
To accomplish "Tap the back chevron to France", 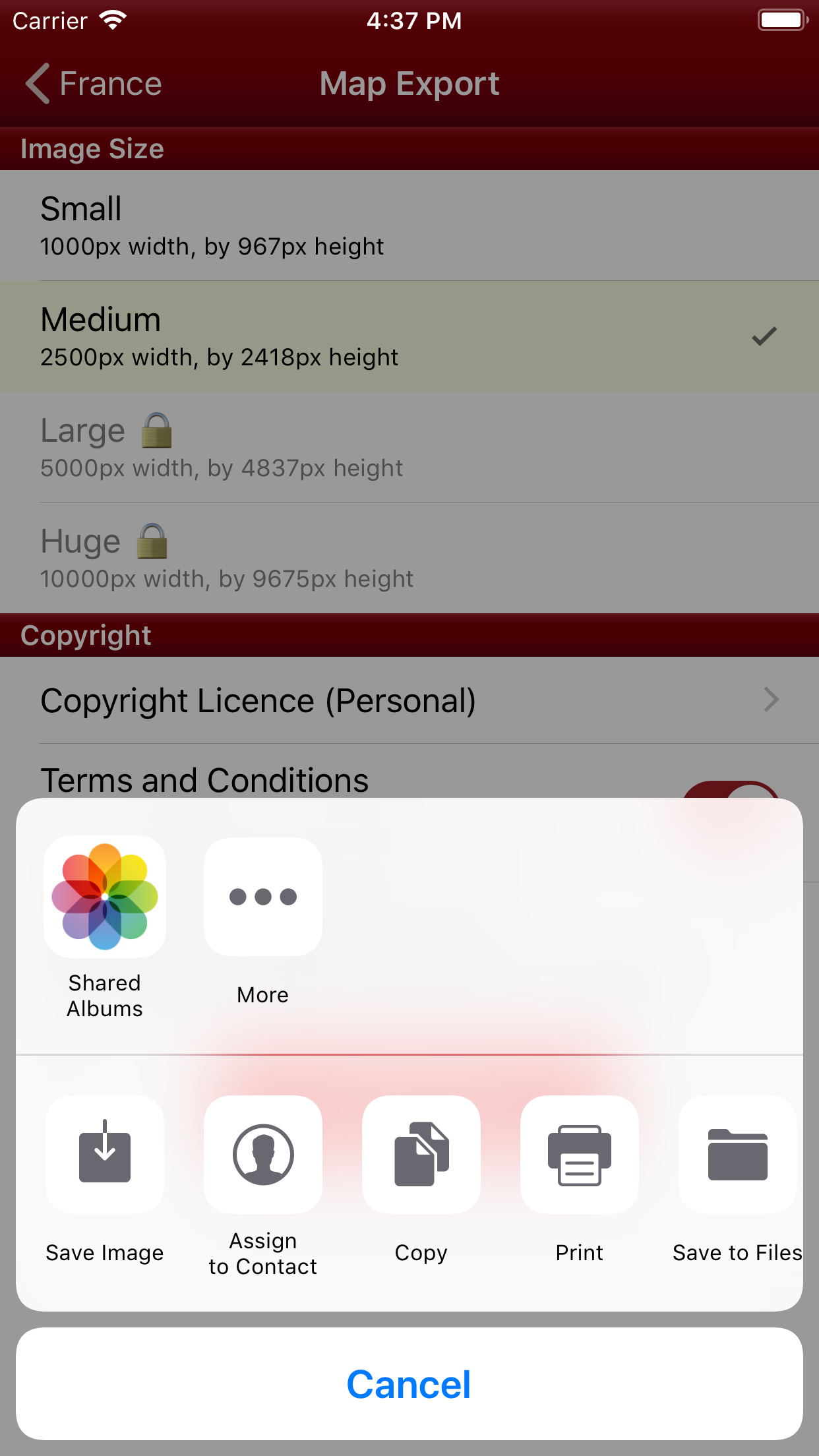I will point(36,84).
